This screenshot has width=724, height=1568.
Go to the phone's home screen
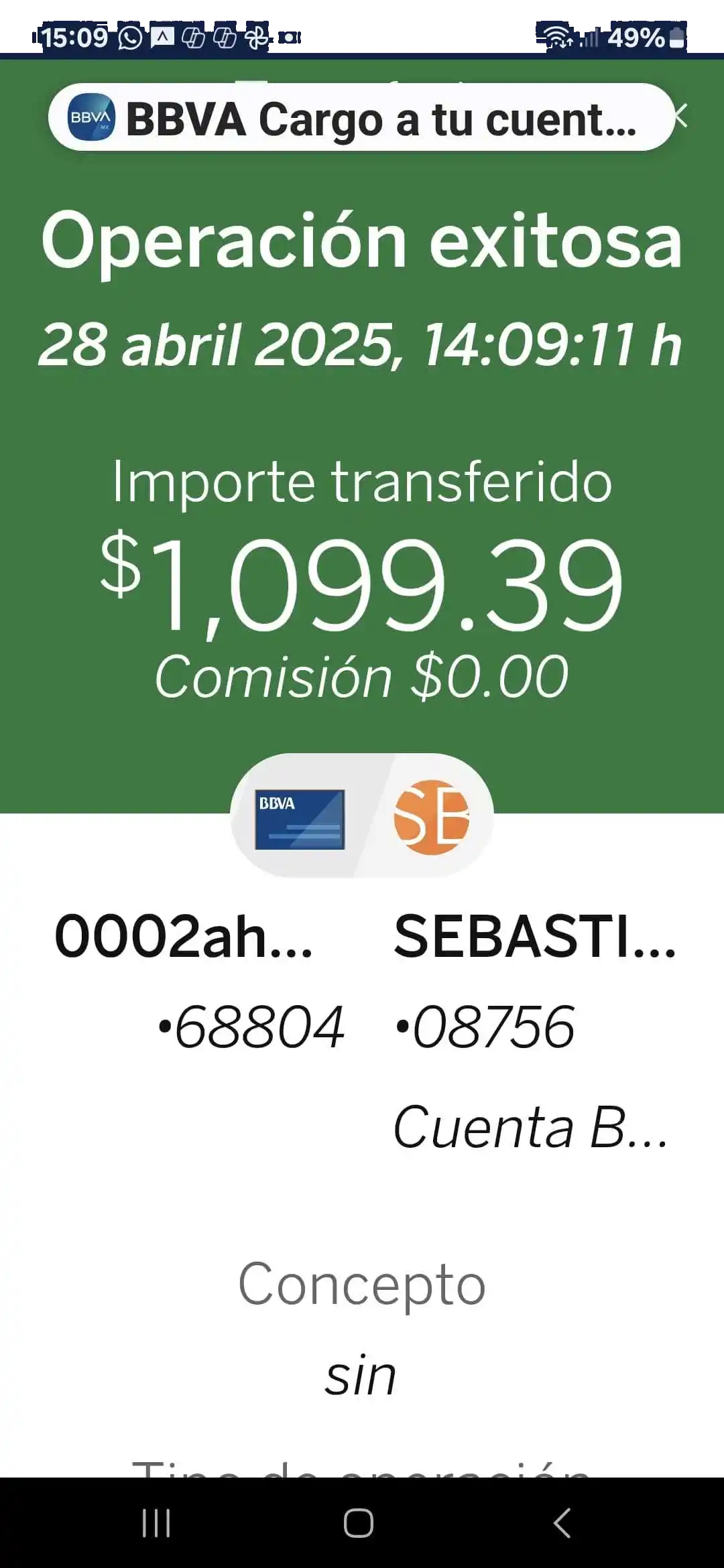pos(359,1523)
